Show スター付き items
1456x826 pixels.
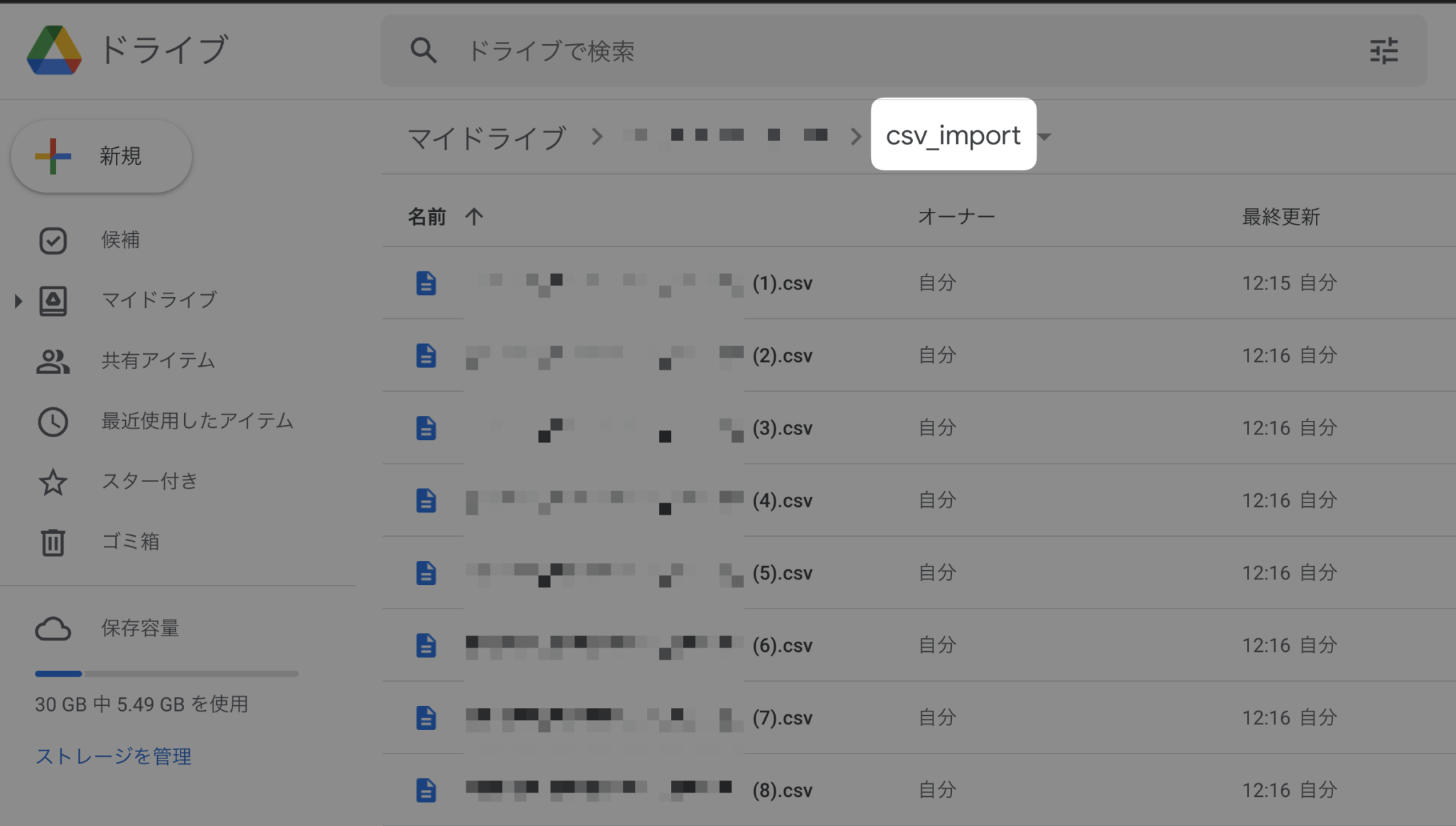tap(149, 481)
